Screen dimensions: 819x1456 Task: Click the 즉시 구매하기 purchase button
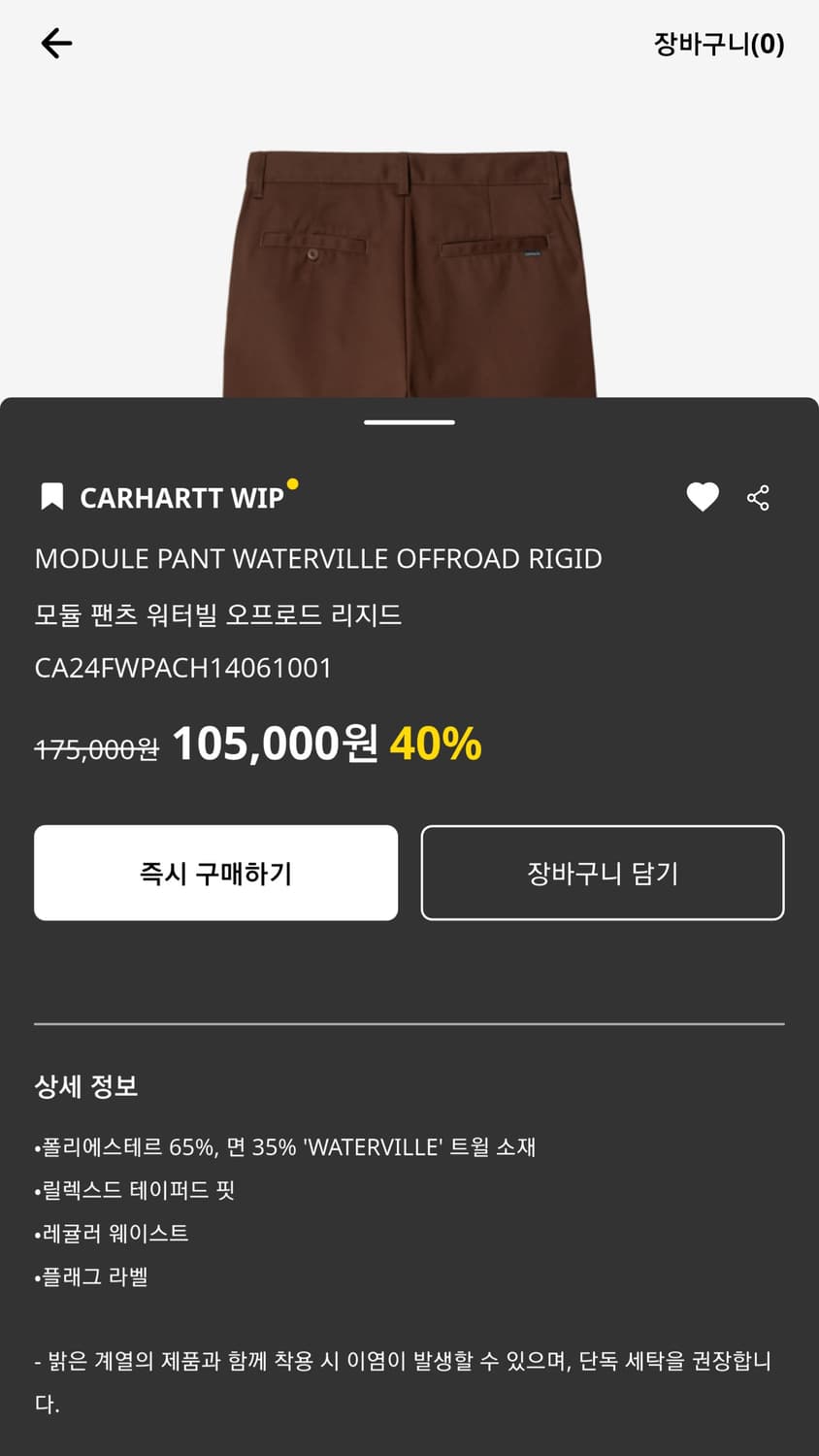click(x=215, y=873)
